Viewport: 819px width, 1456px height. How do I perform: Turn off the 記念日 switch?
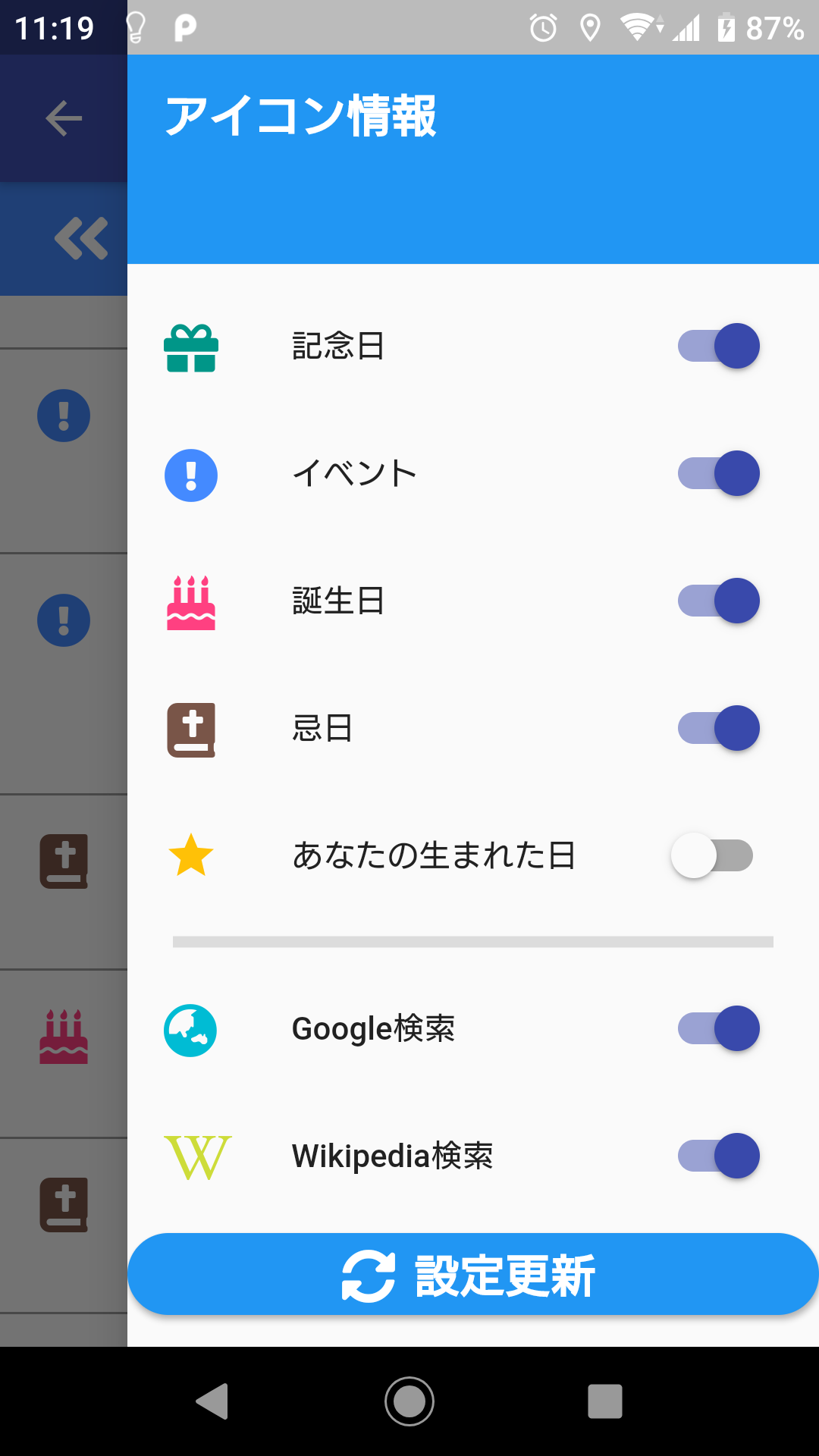[x=718, y=346]
